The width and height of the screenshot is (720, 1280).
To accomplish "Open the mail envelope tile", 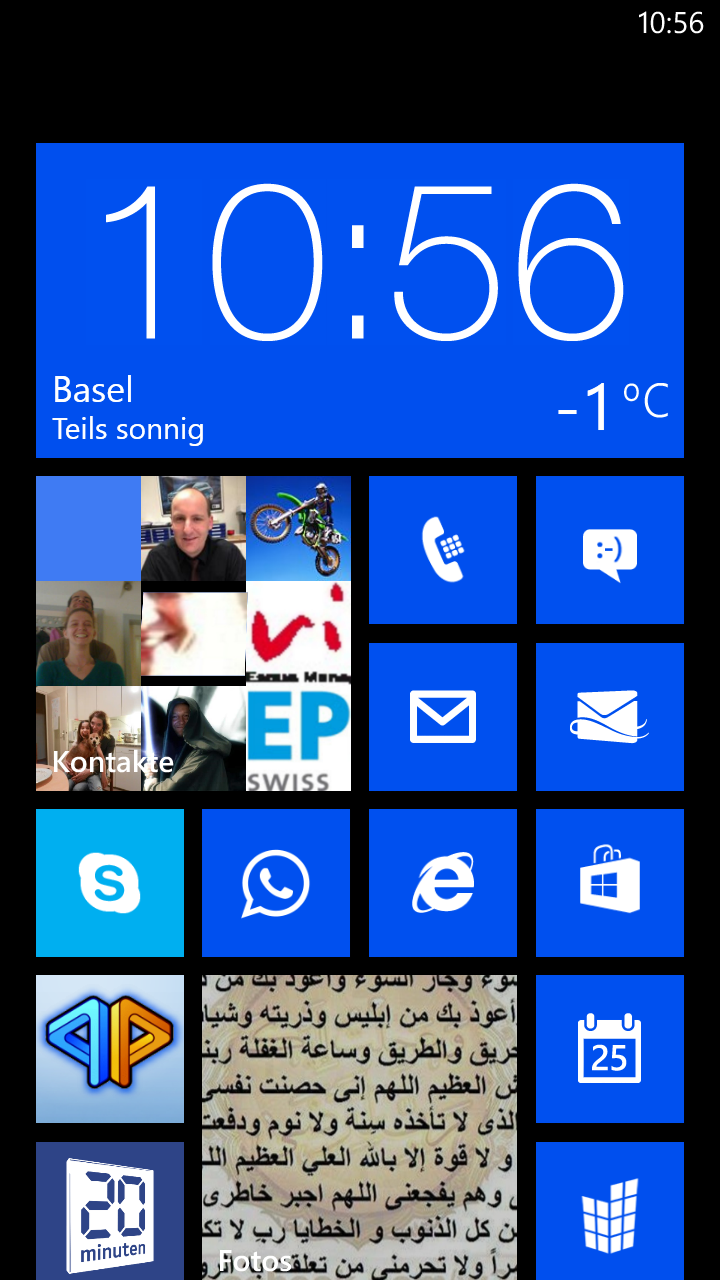I will click(443, 717).
